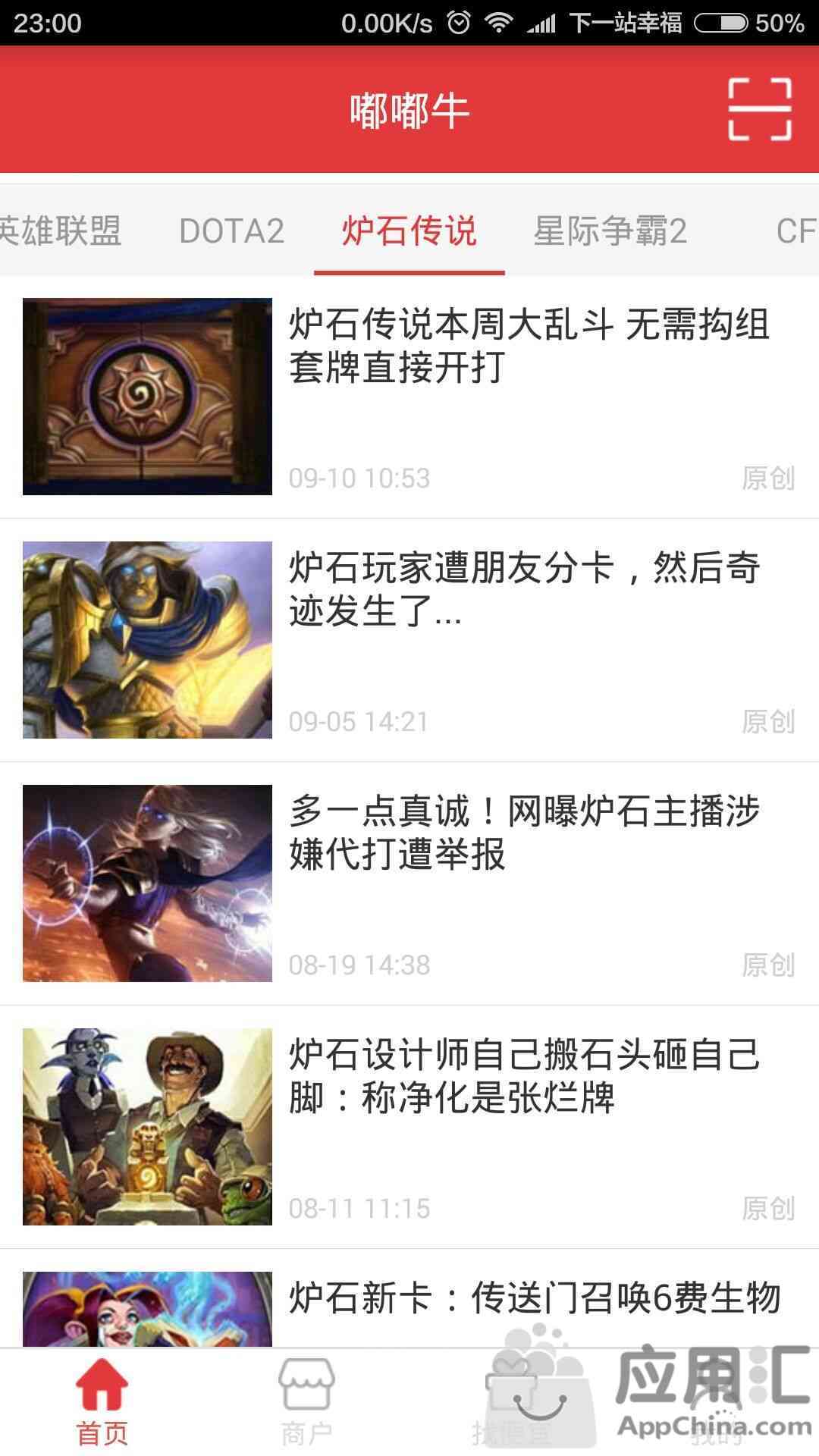Open article 炉石玩家遭朋友分卡
This screenshot has height=1456, width=819.
[523, 589]
